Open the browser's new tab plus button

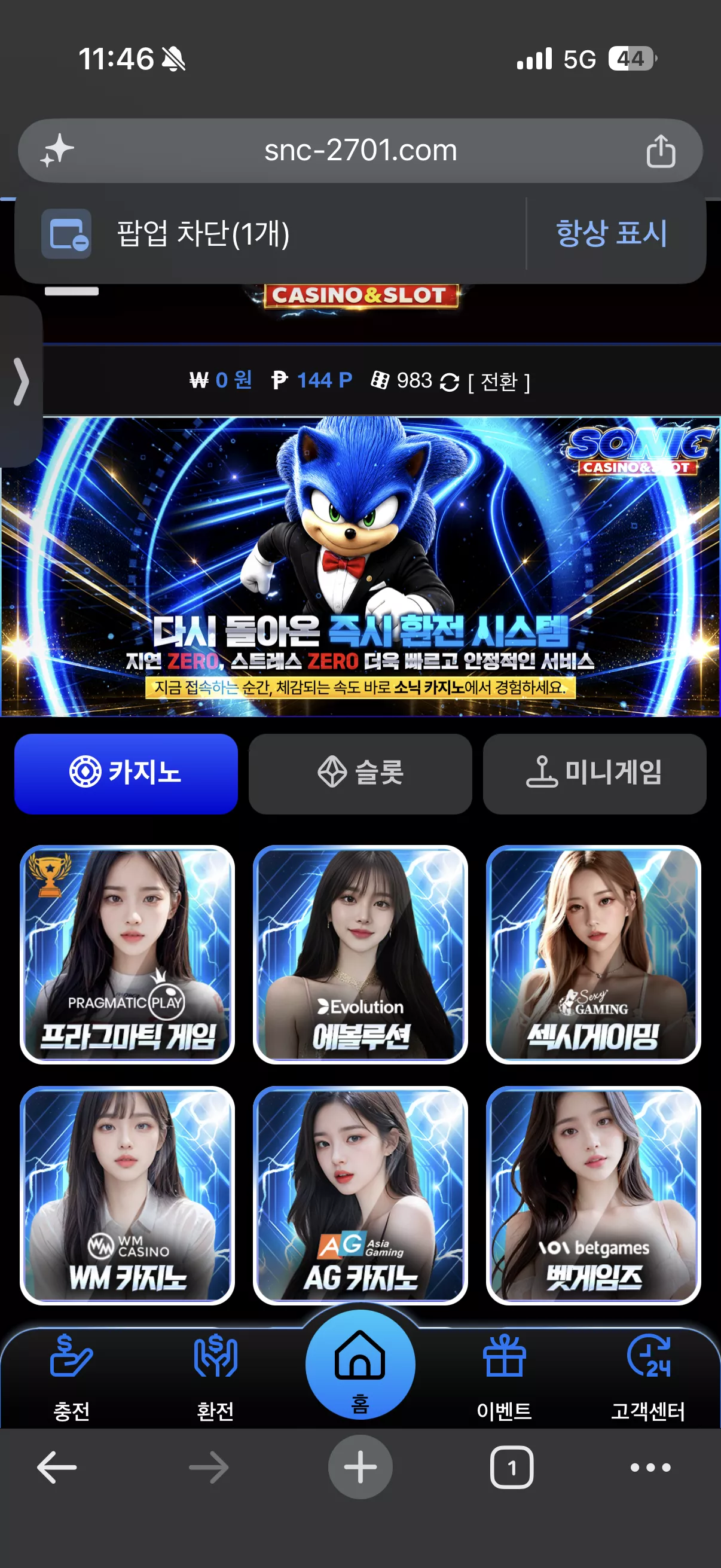[x=360, y=1467]
